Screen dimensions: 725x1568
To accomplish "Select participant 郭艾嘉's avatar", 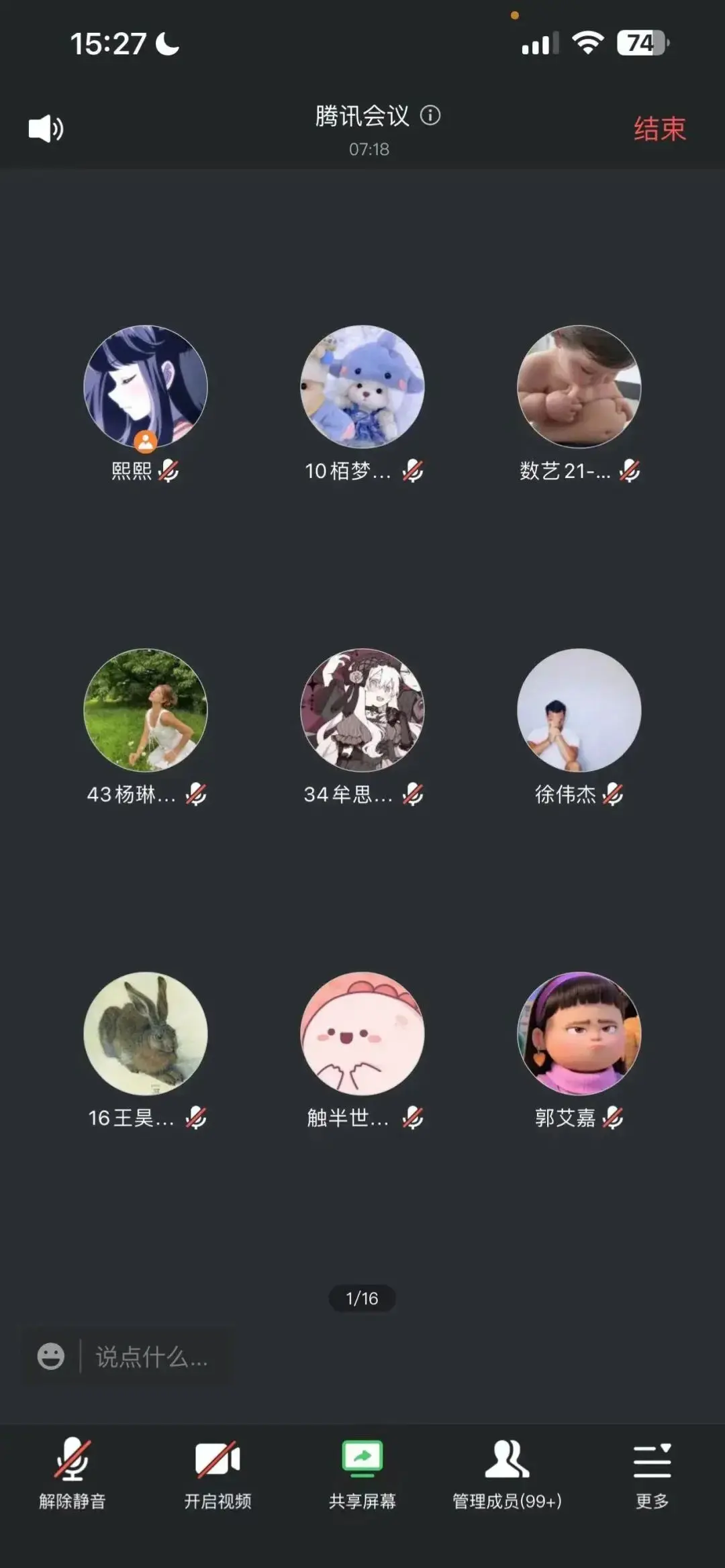I will tap(579, 1034).
